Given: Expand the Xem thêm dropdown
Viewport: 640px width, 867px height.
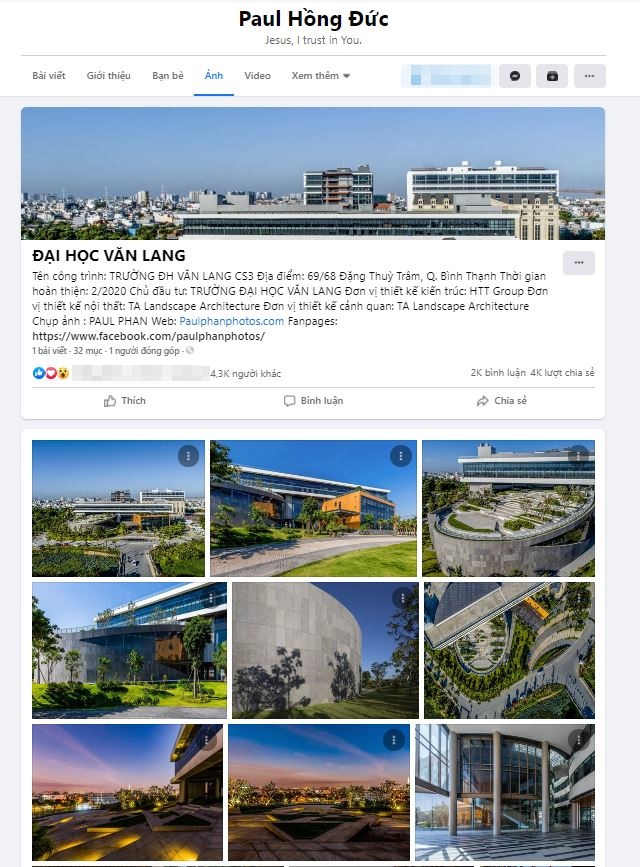Looking at the screenshot, I should [x=320, y=76].
